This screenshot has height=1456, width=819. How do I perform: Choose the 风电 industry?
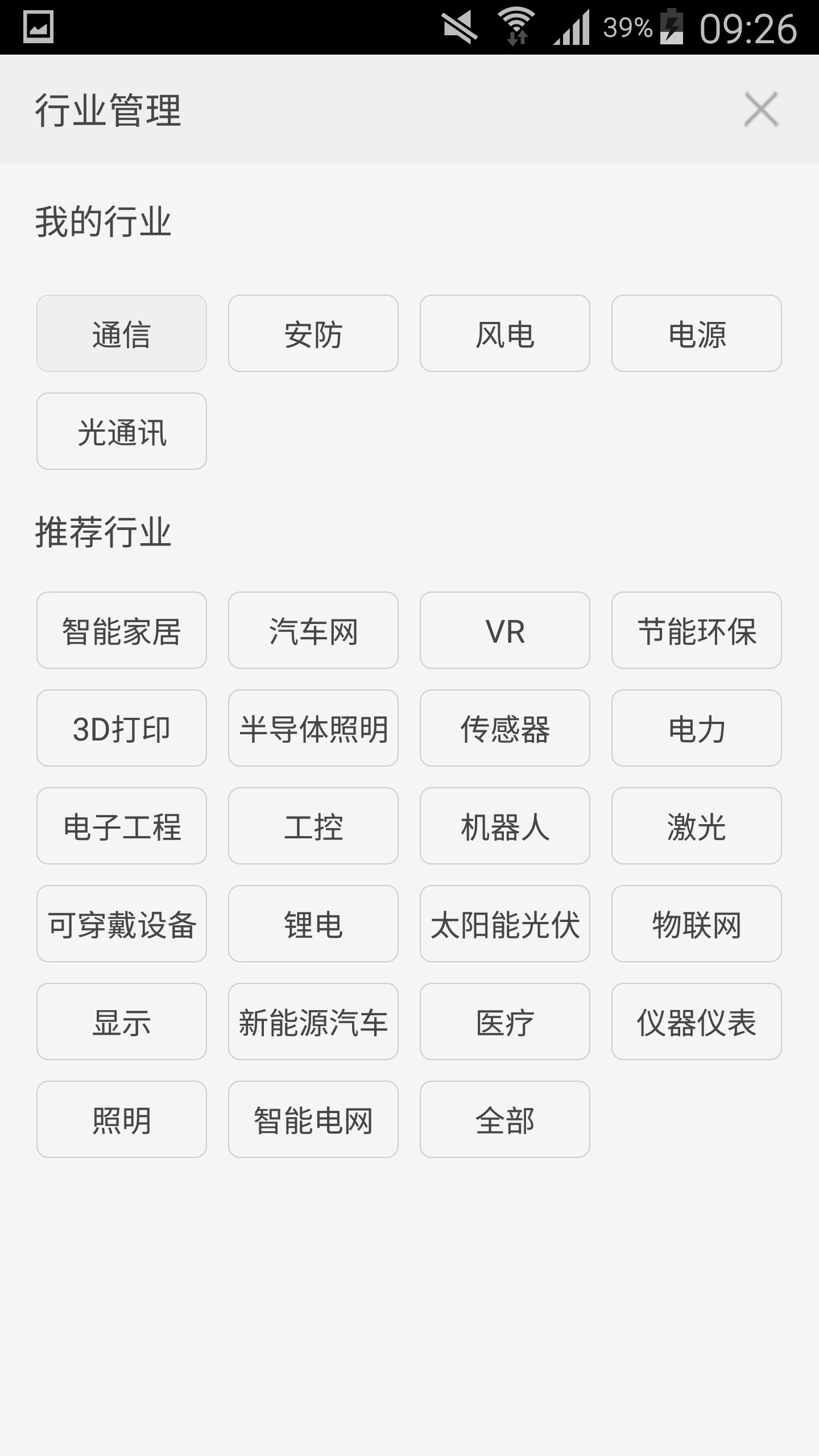click(x=504, y=333)
